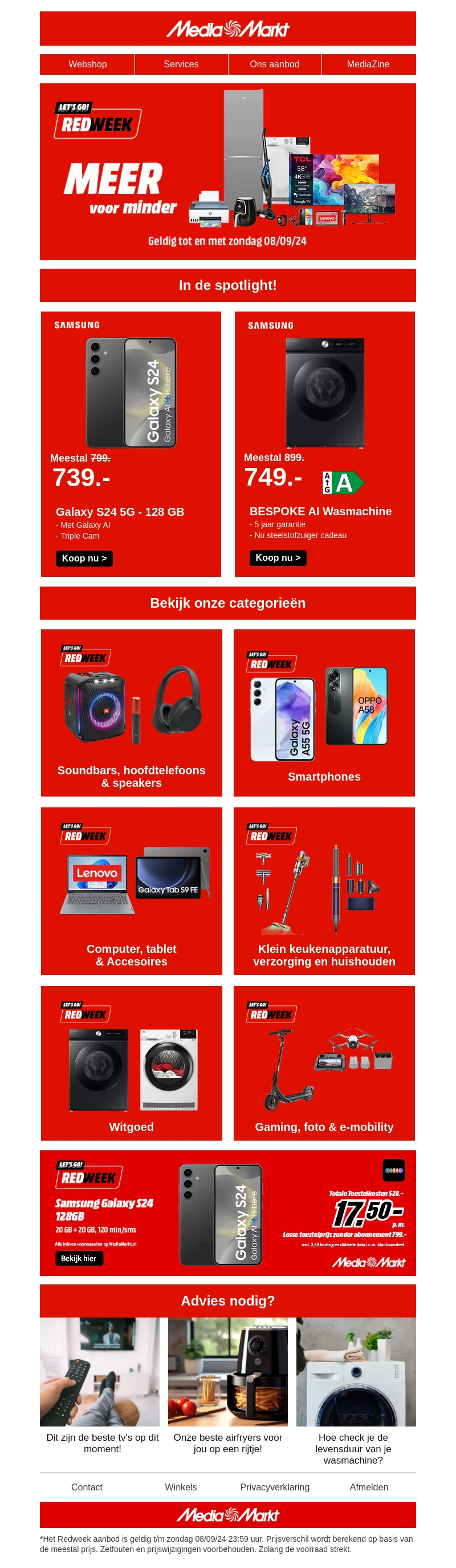Browse Computer, tablet & Accesoires category
This screenshot has height=1568, width=456.
[131, 891]
